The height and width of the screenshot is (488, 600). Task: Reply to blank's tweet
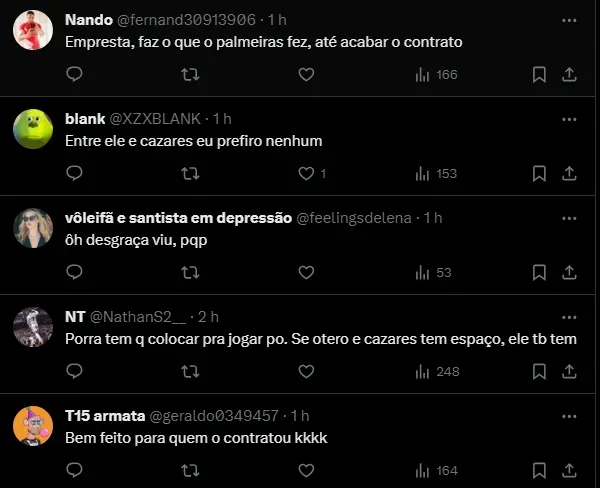tap(74, 173)
